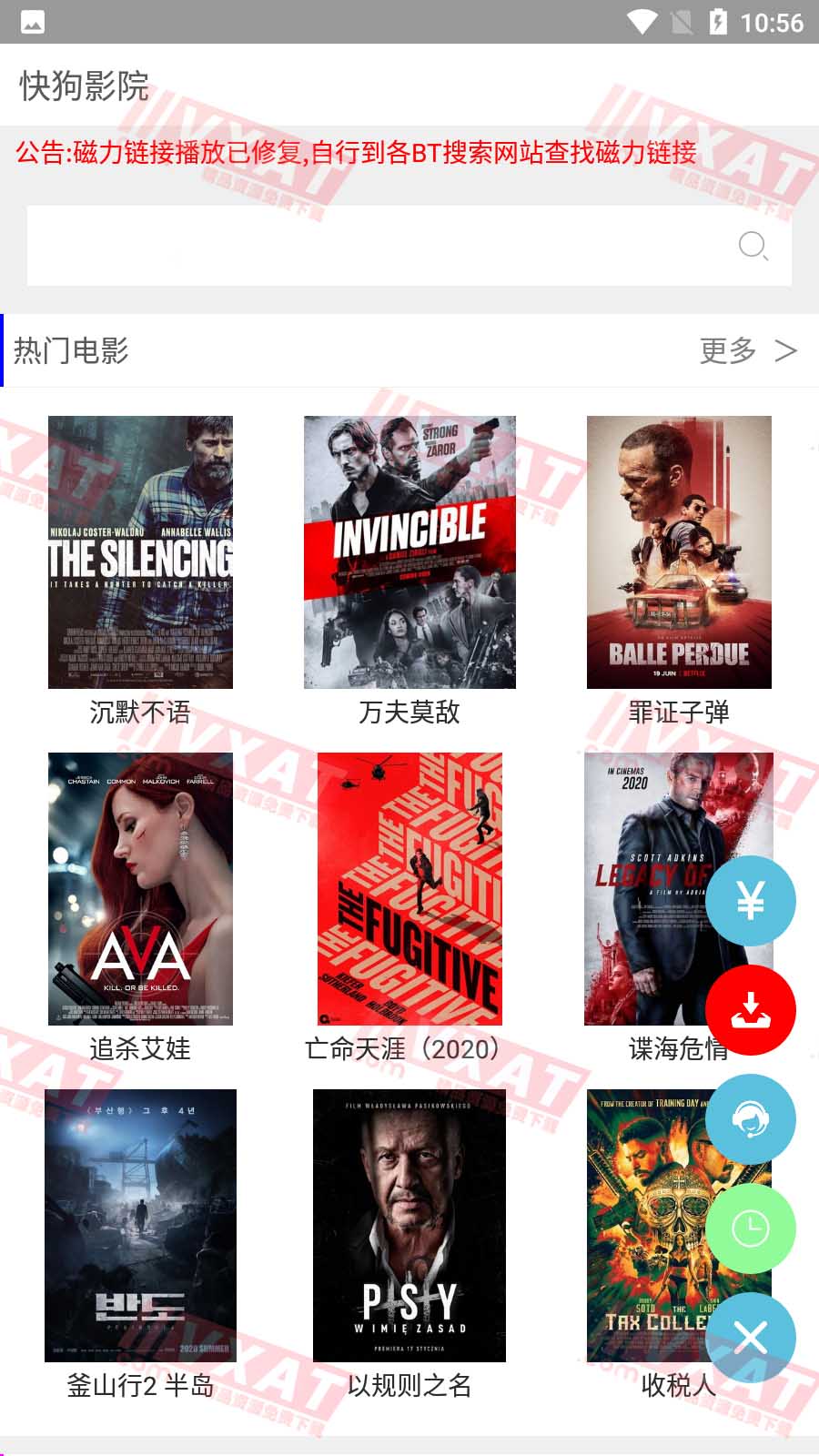
Task: Open the 热门电影 section header
Action: coord(73,347)
